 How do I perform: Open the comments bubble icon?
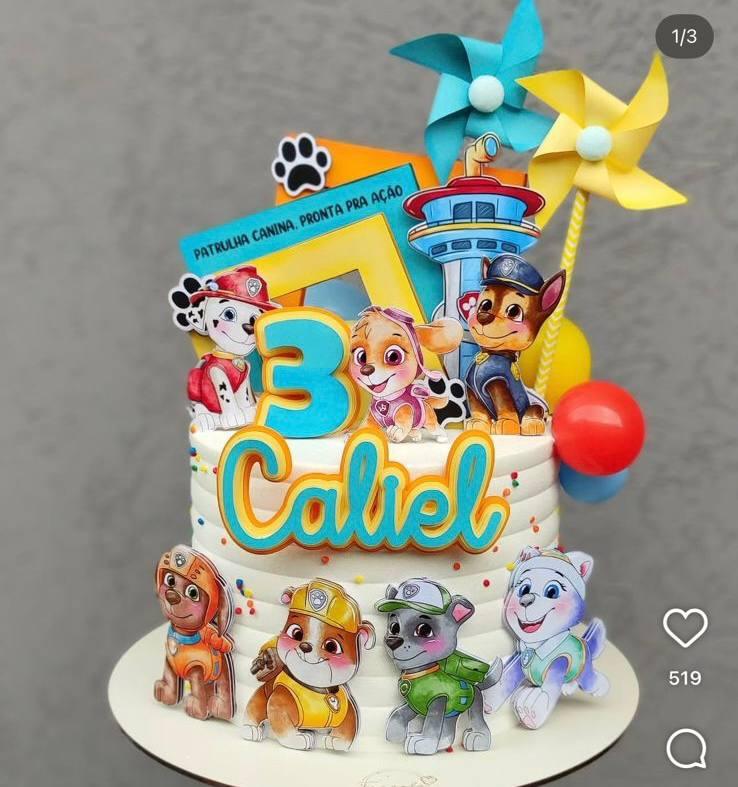coord(686,748)
